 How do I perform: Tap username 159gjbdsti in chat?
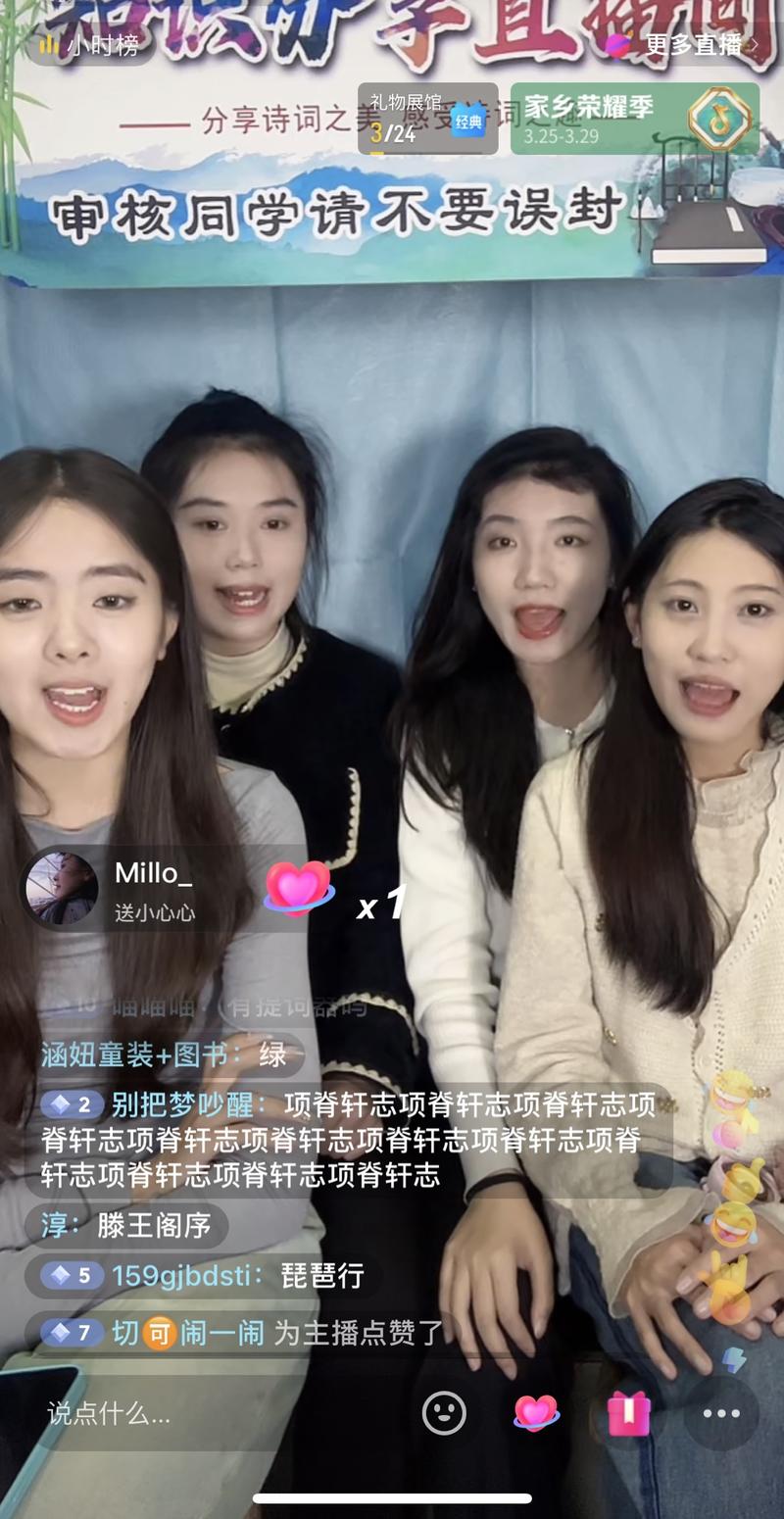(x=186, y=1275)
